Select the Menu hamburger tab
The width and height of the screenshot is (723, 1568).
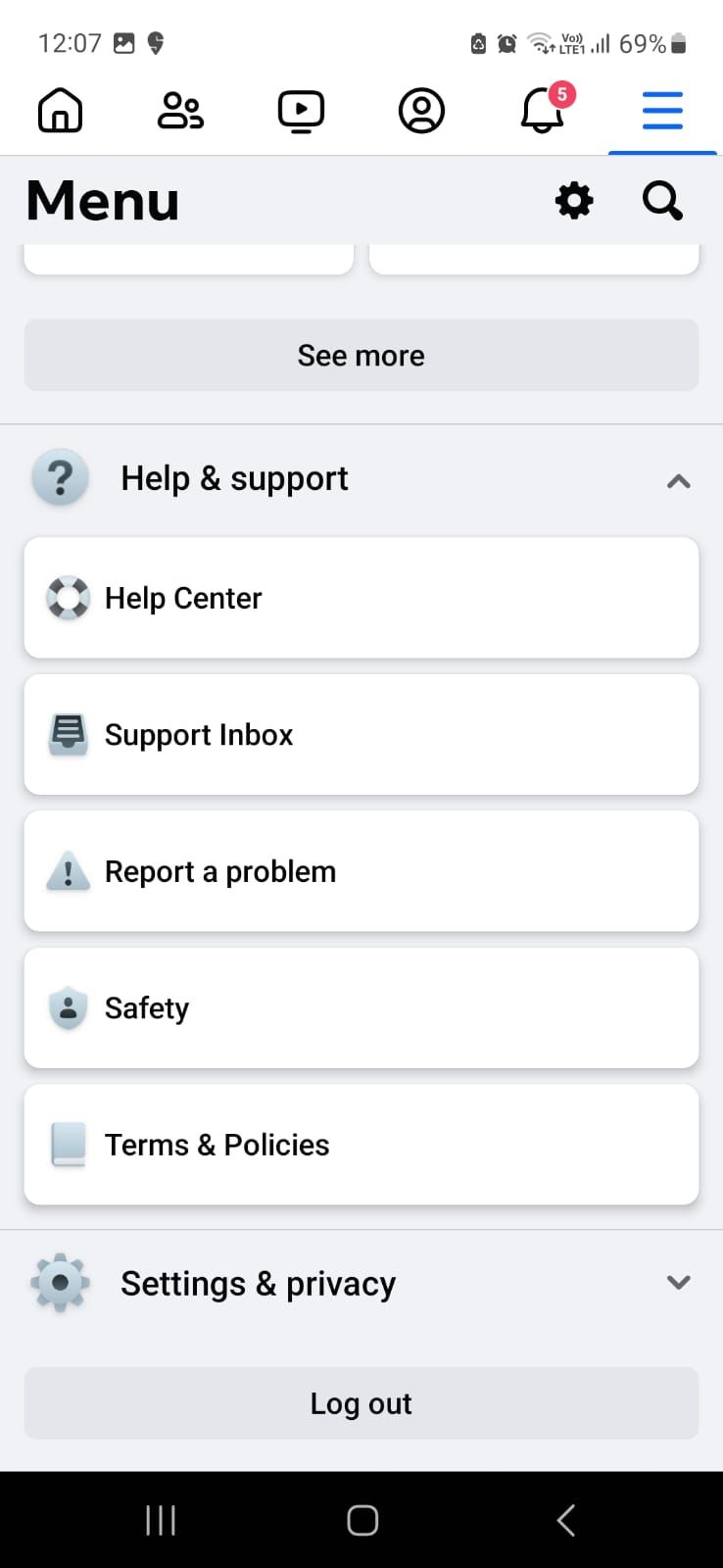pyautogui.click(x=662, y=111)
